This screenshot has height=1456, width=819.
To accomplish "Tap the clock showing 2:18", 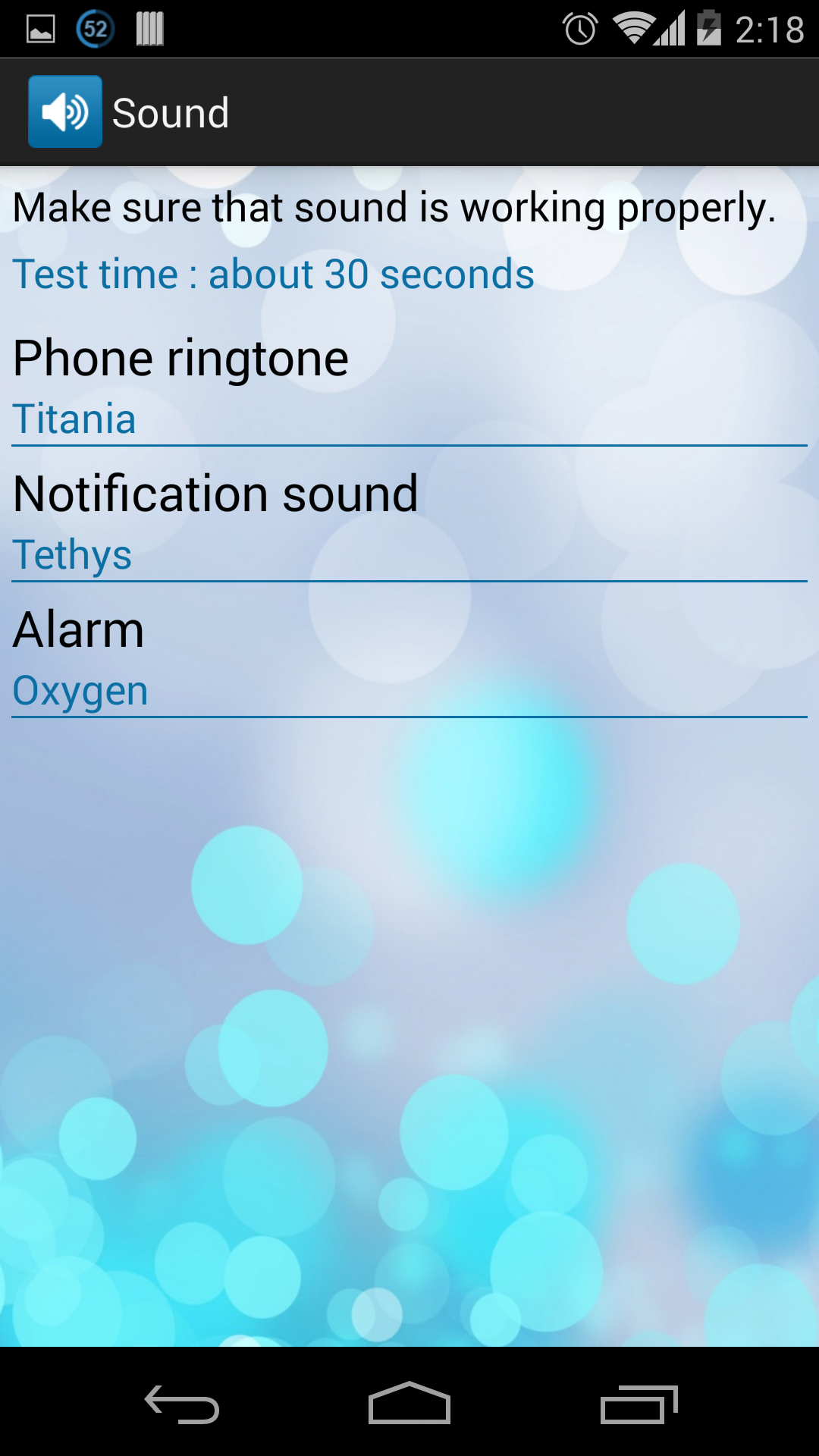I will (770, 27).
